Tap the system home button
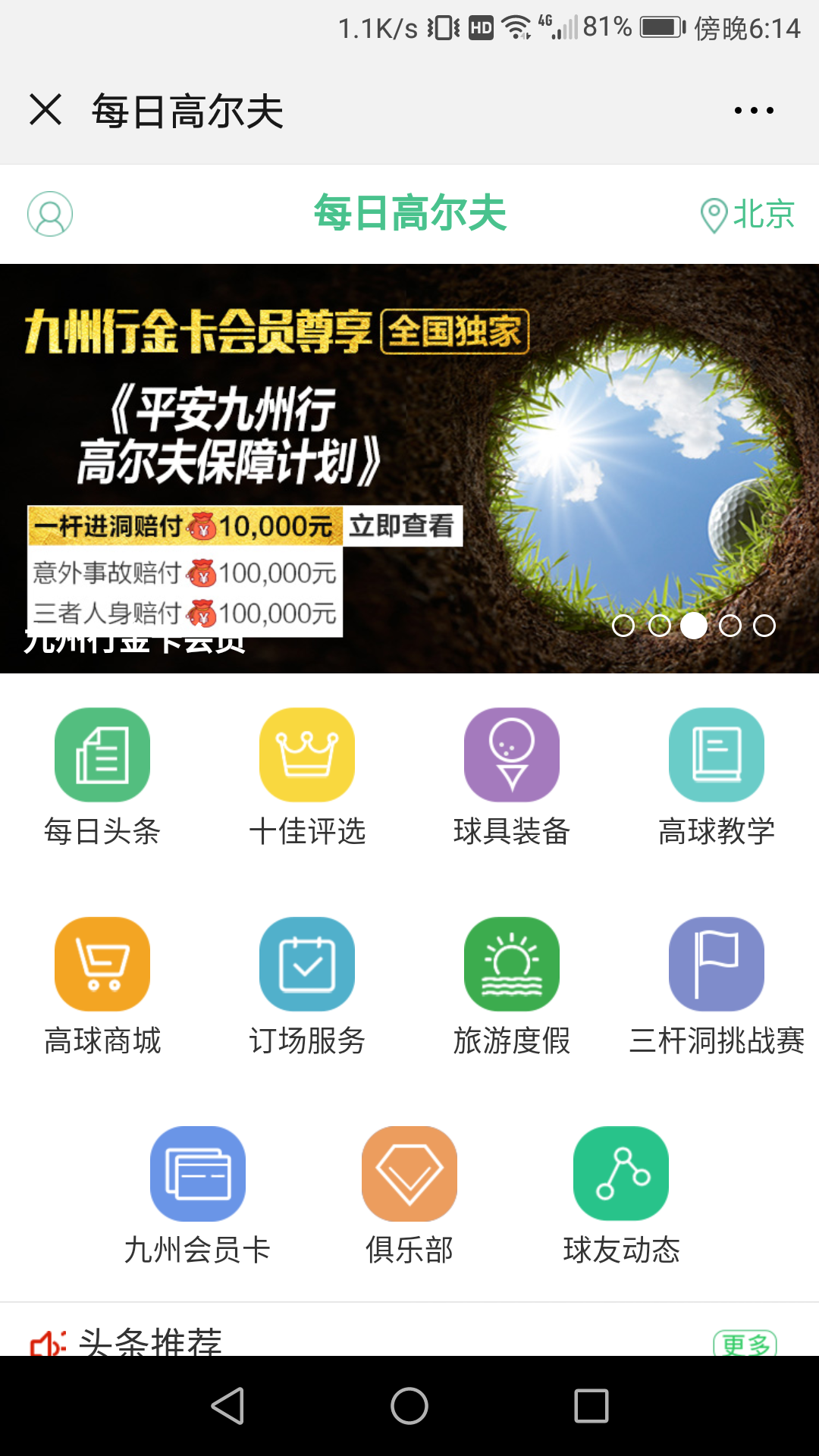819x1456 pixels. (x=409, y=1406)
